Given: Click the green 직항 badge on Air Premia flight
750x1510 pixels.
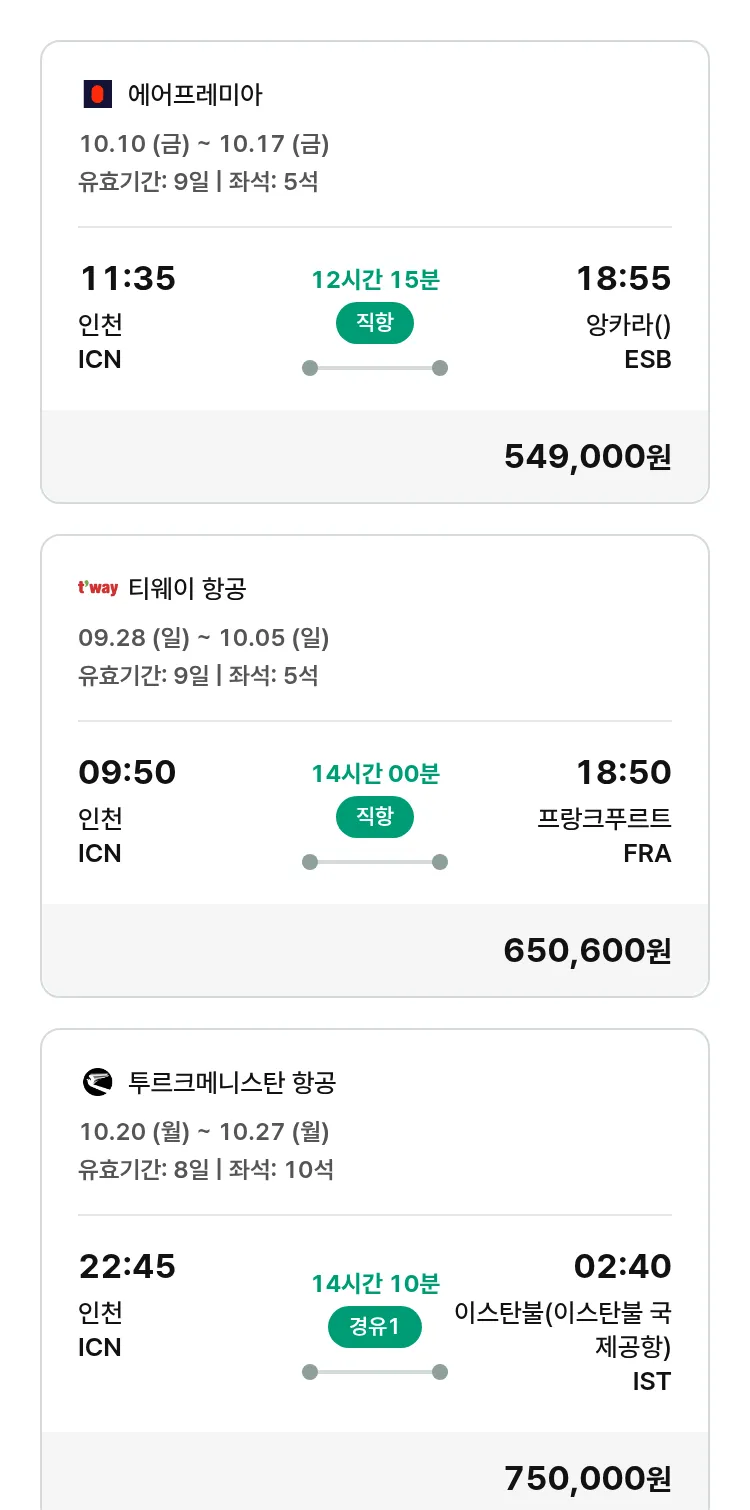Looking at the screenshot, I should (x=374, y=323).
